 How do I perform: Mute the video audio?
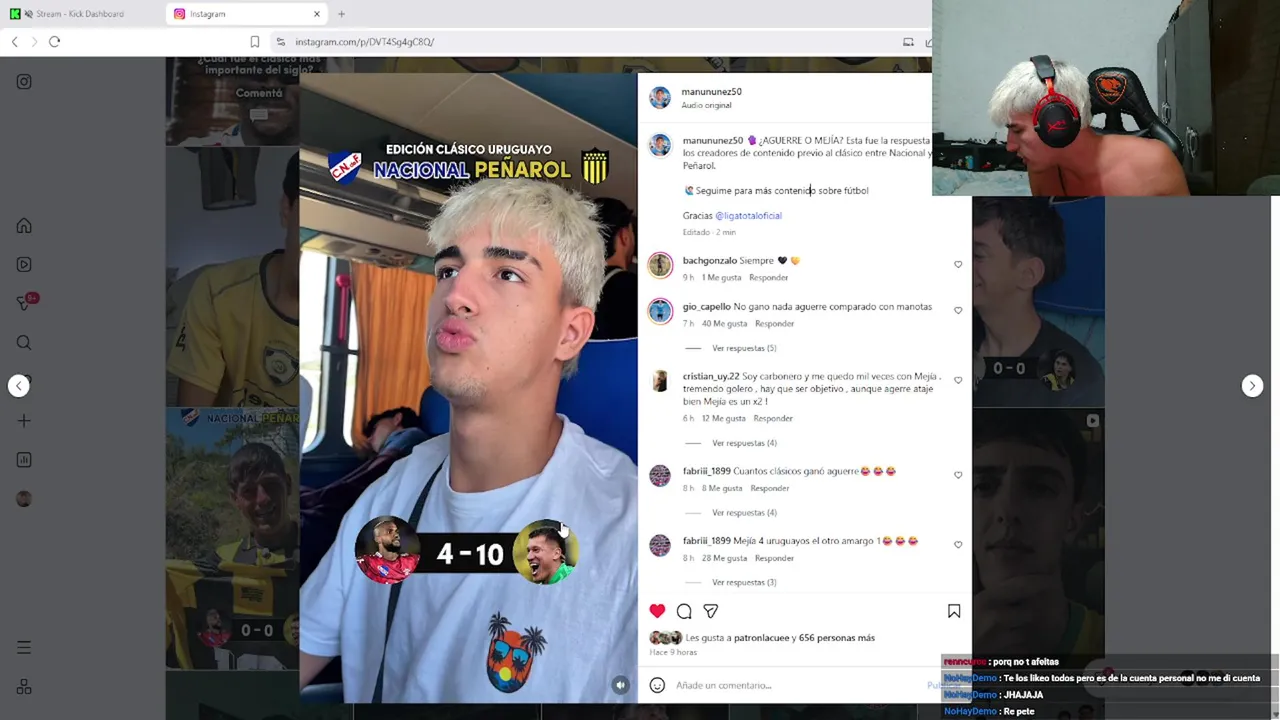pyautogui.click(x=621, y=685)
